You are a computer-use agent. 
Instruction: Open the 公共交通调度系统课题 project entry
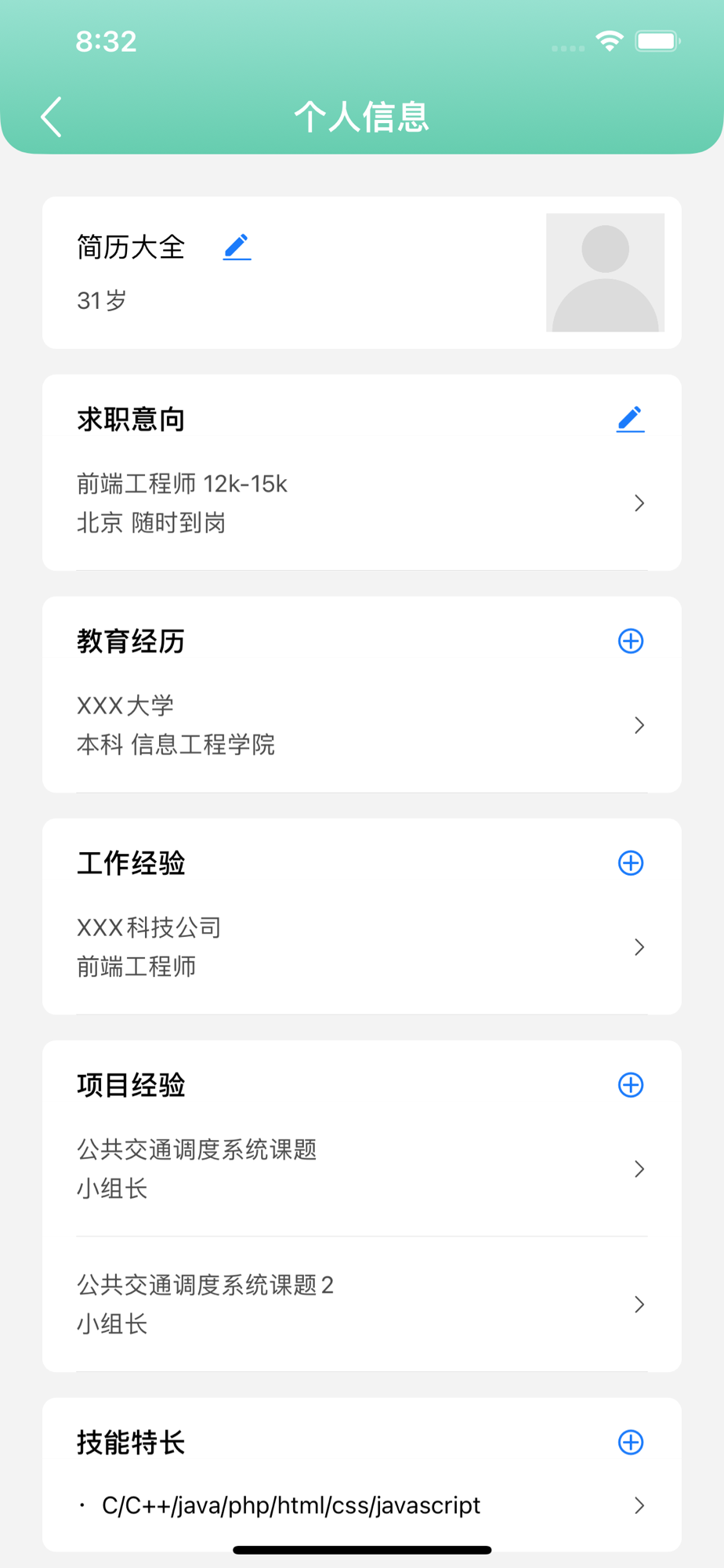360,1169
